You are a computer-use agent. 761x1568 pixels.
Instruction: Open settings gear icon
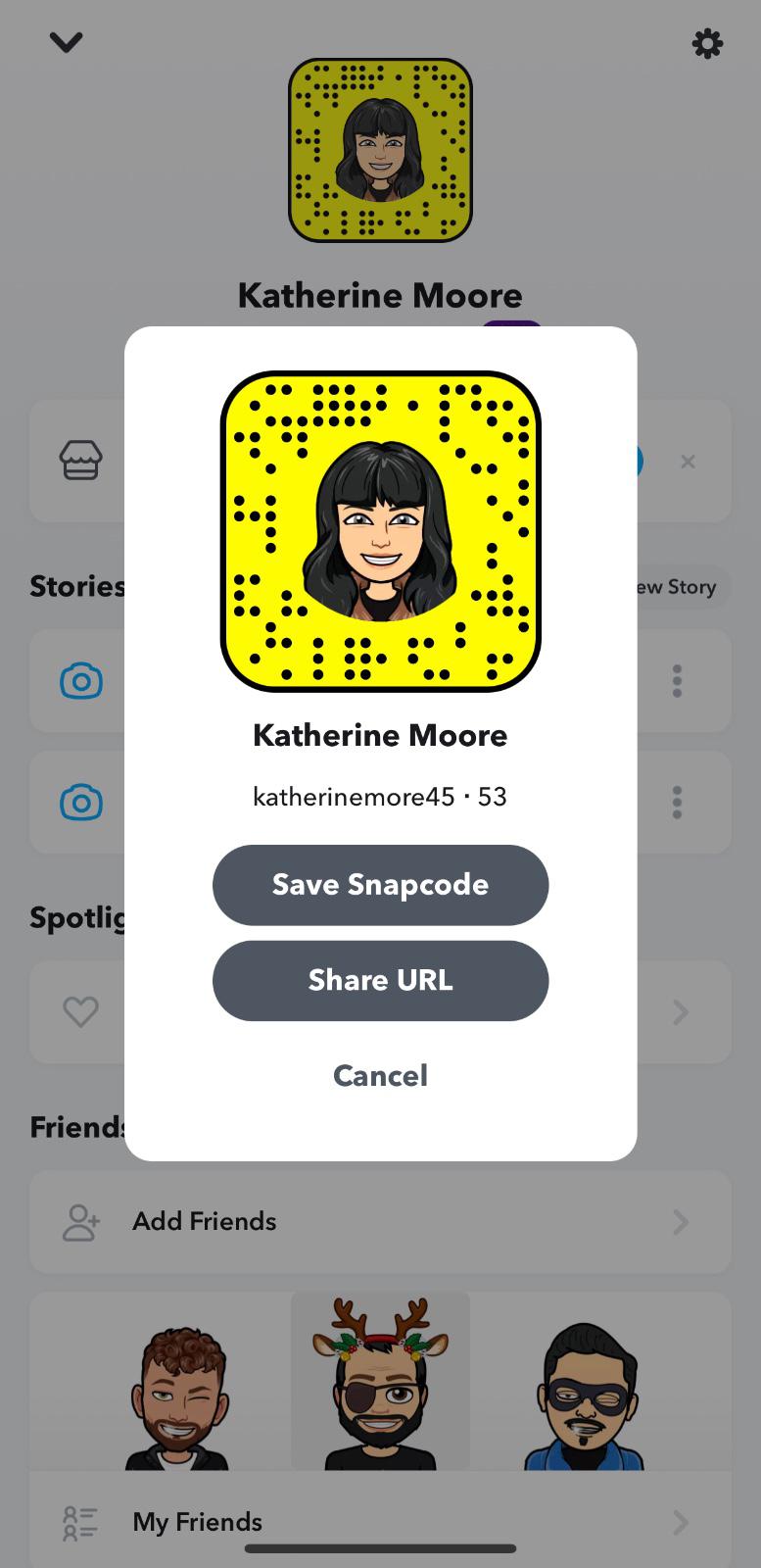707,43
